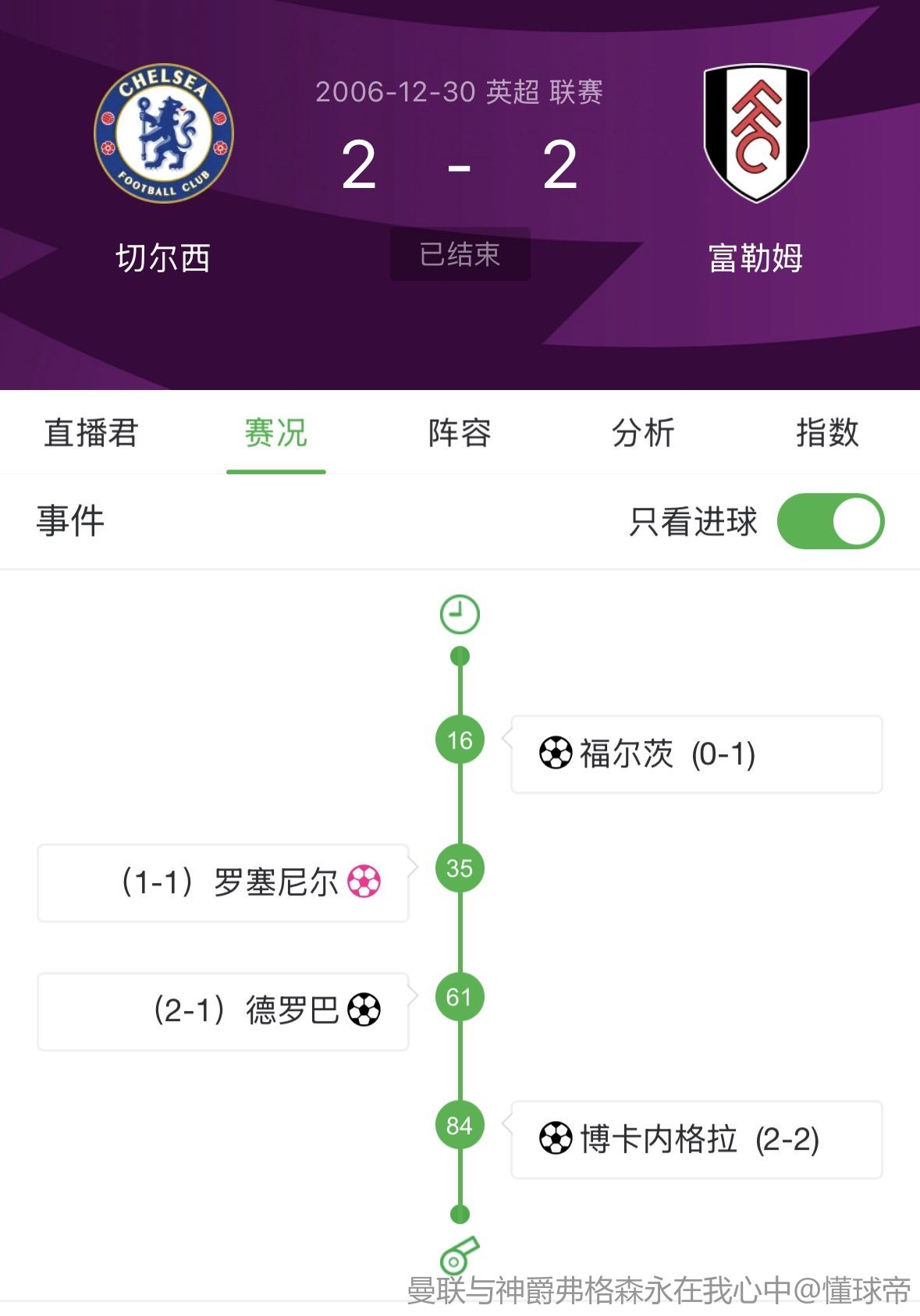
Task: Tap the 福尔茨 (0-1) goal event
Action: (695, 754)
